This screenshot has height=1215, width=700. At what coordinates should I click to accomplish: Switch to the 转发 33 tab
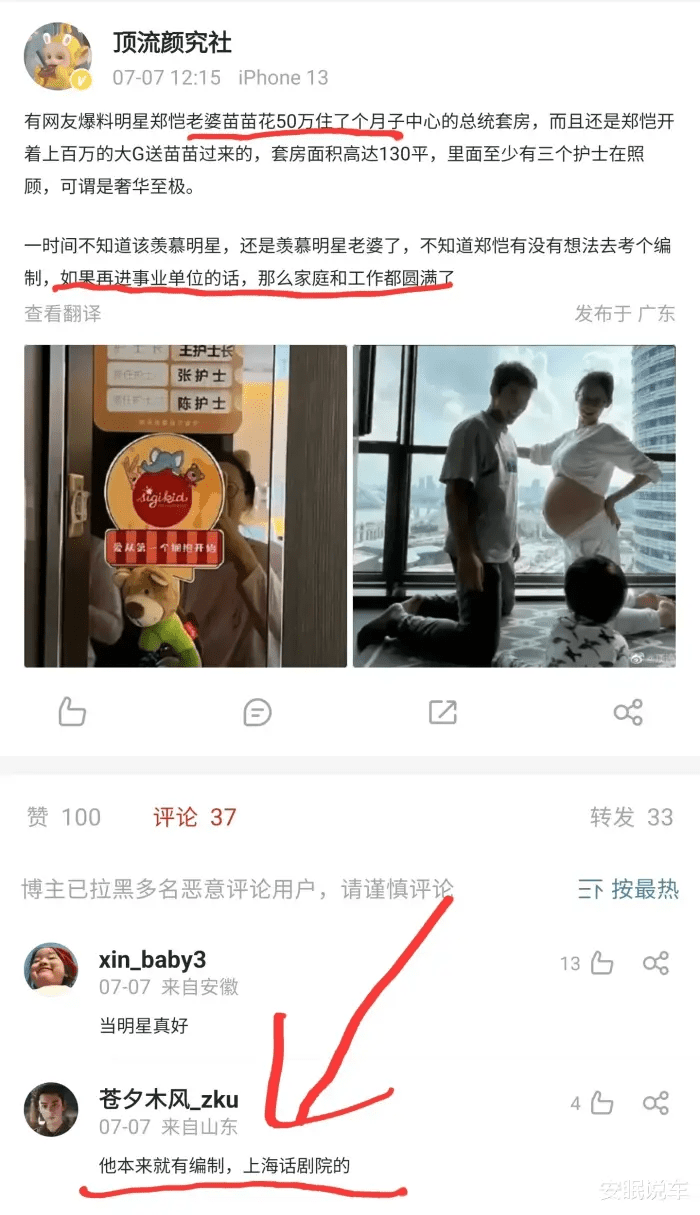click(630, 817)
